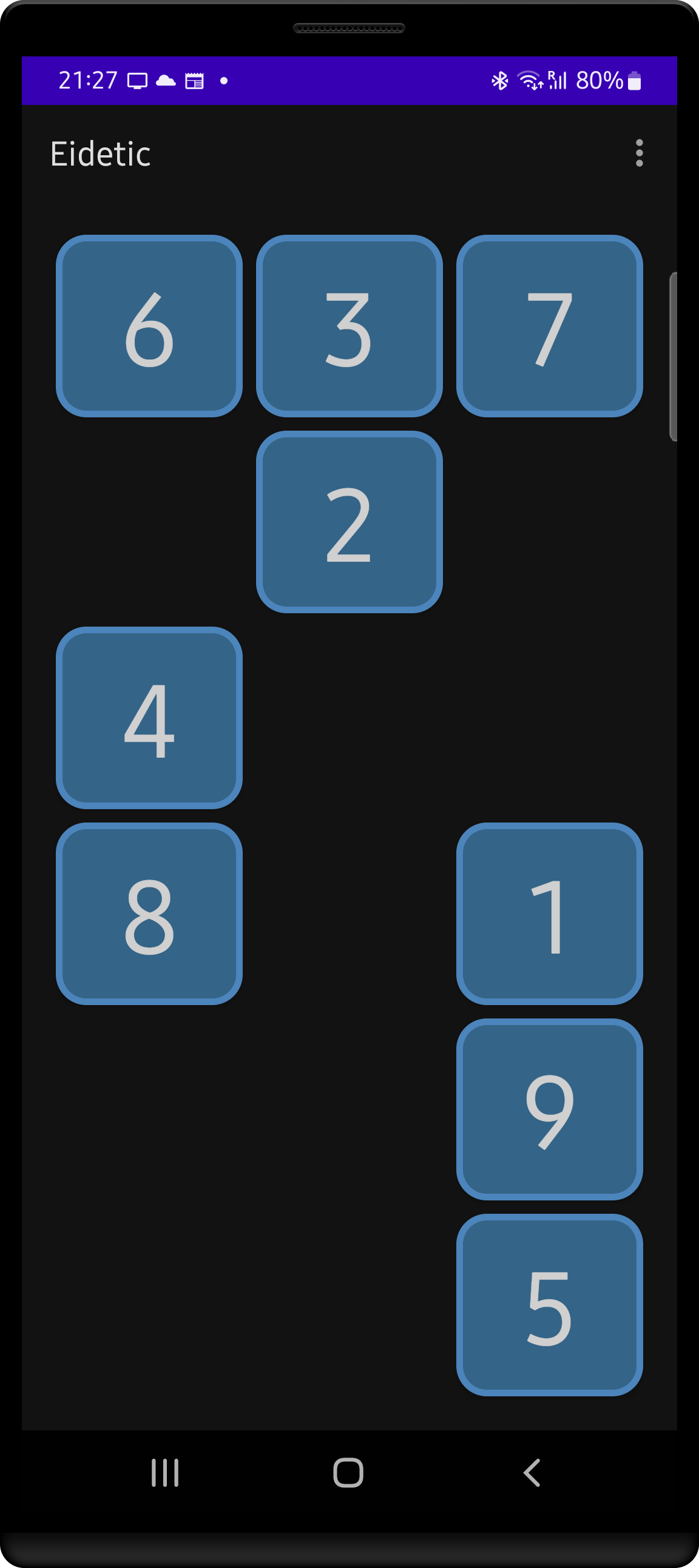Tap the tile showing 7
Screen dimensions: 699x1568
[x=549, y=326]
